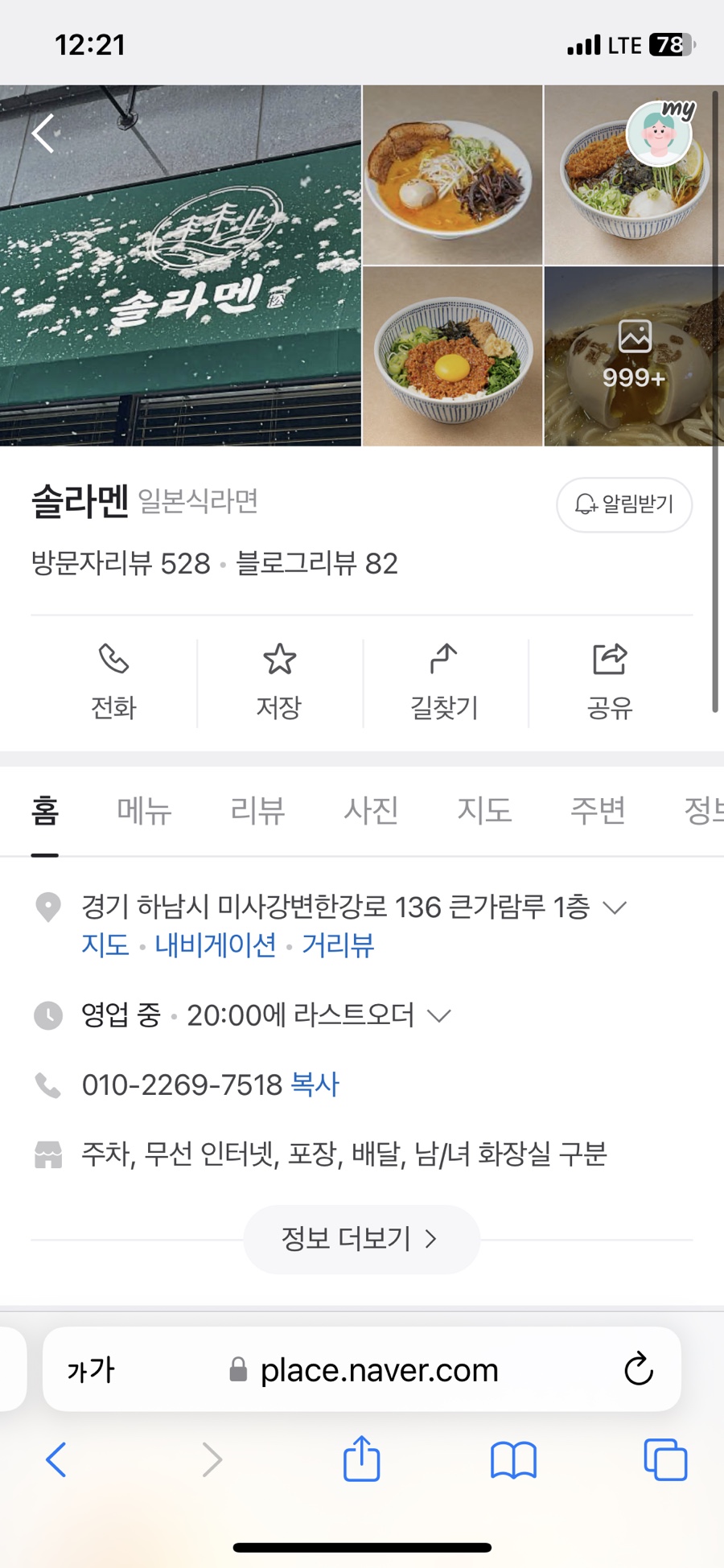This screenshot has height=1568, width=724.
Task: Switch to the 메뉴 tab
Action: tap(144, 810)
